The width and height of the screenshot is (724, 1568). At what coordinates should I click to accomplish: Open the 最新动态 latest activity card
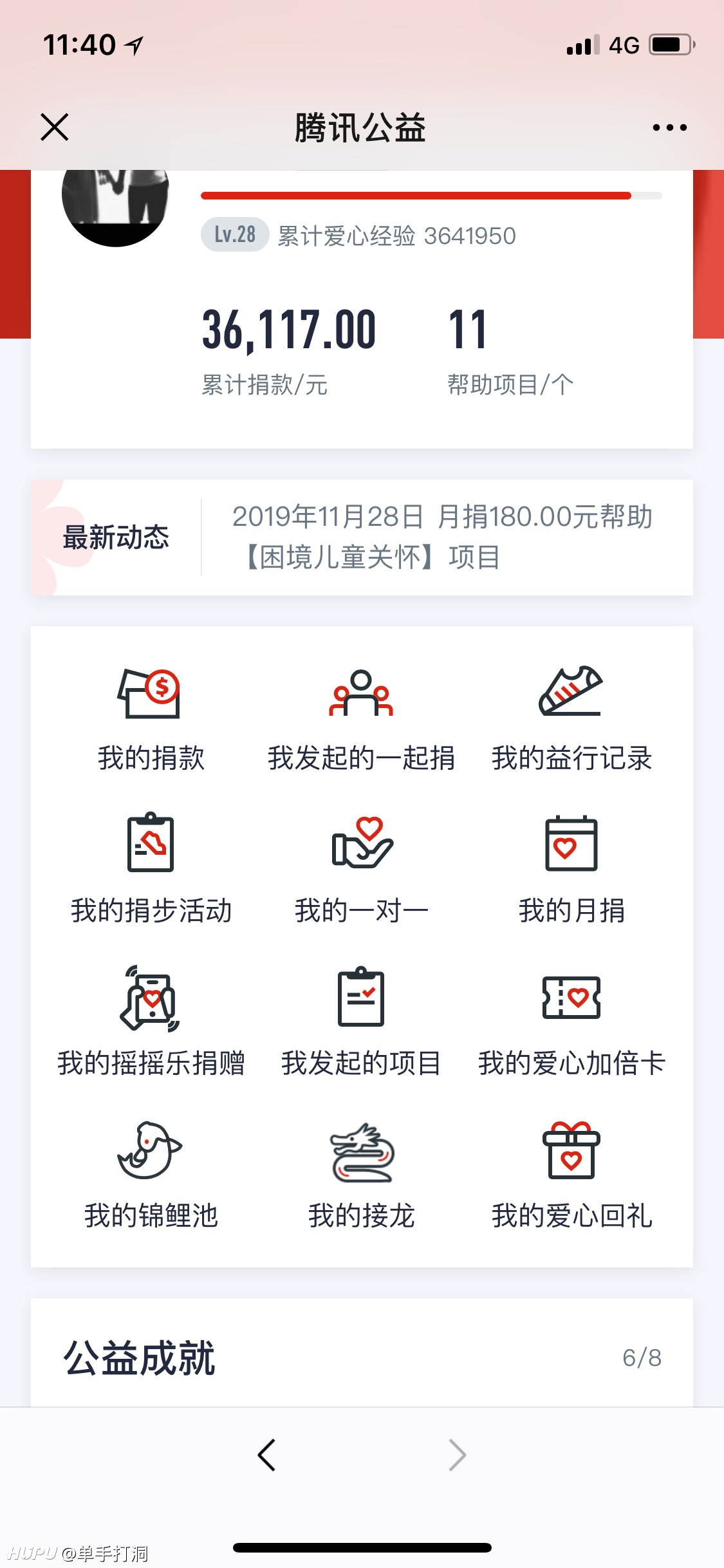pyautogui.click(x=362, y=537)
